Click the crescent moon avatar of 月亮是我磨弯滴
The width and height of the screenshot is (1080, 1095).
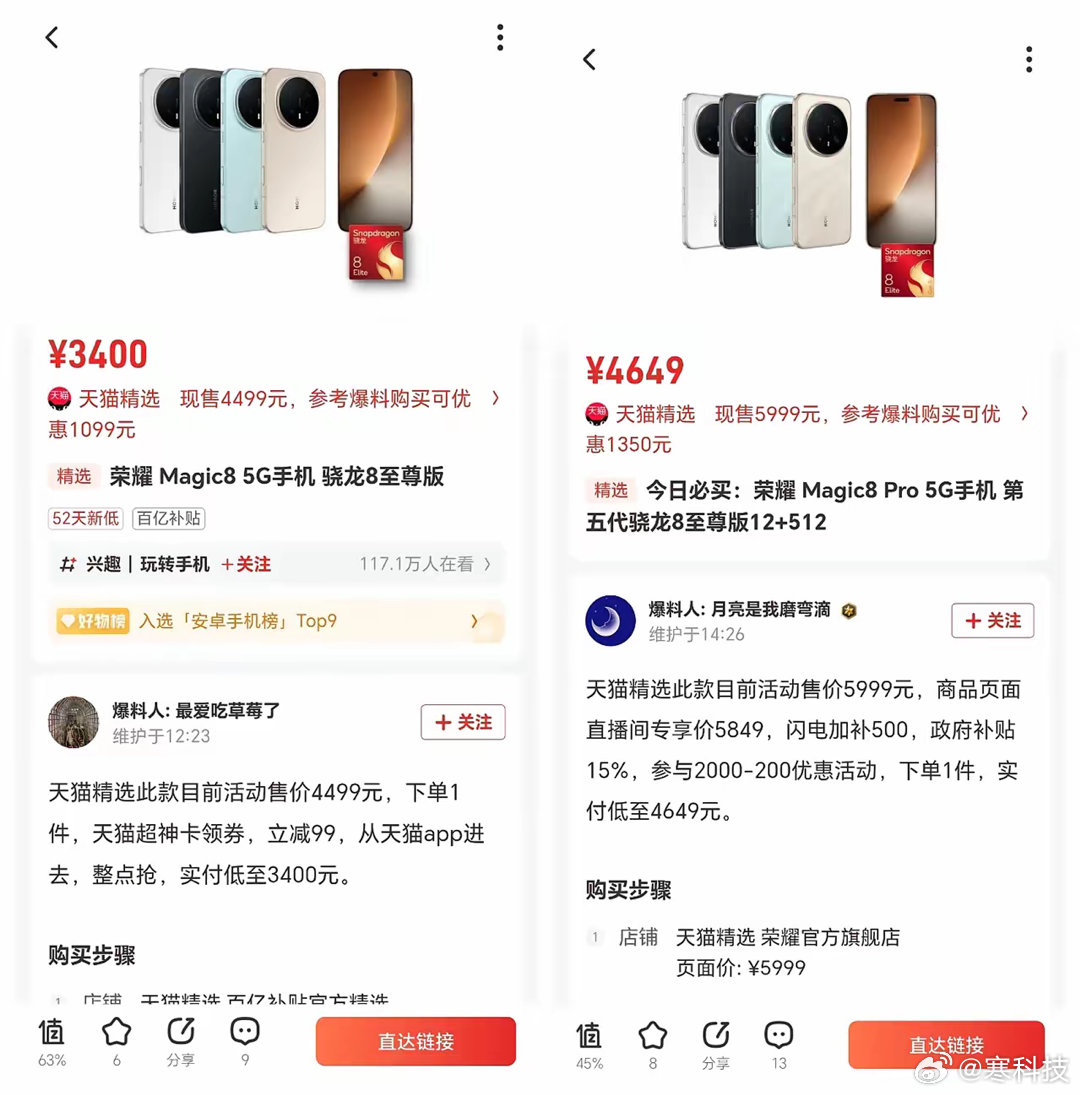(611, 620)
